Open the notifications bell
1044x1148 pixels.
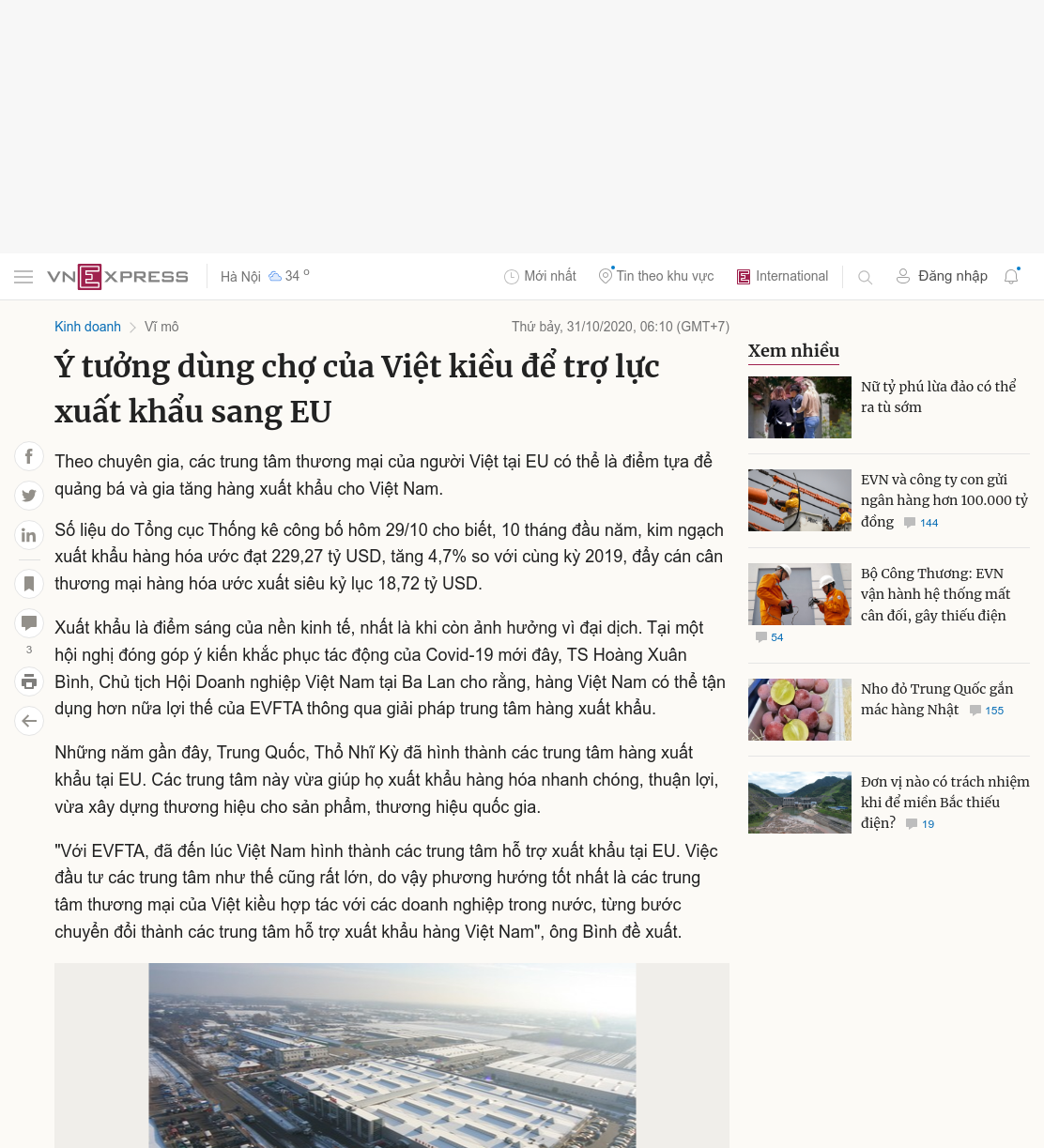tap(1011, 276)
